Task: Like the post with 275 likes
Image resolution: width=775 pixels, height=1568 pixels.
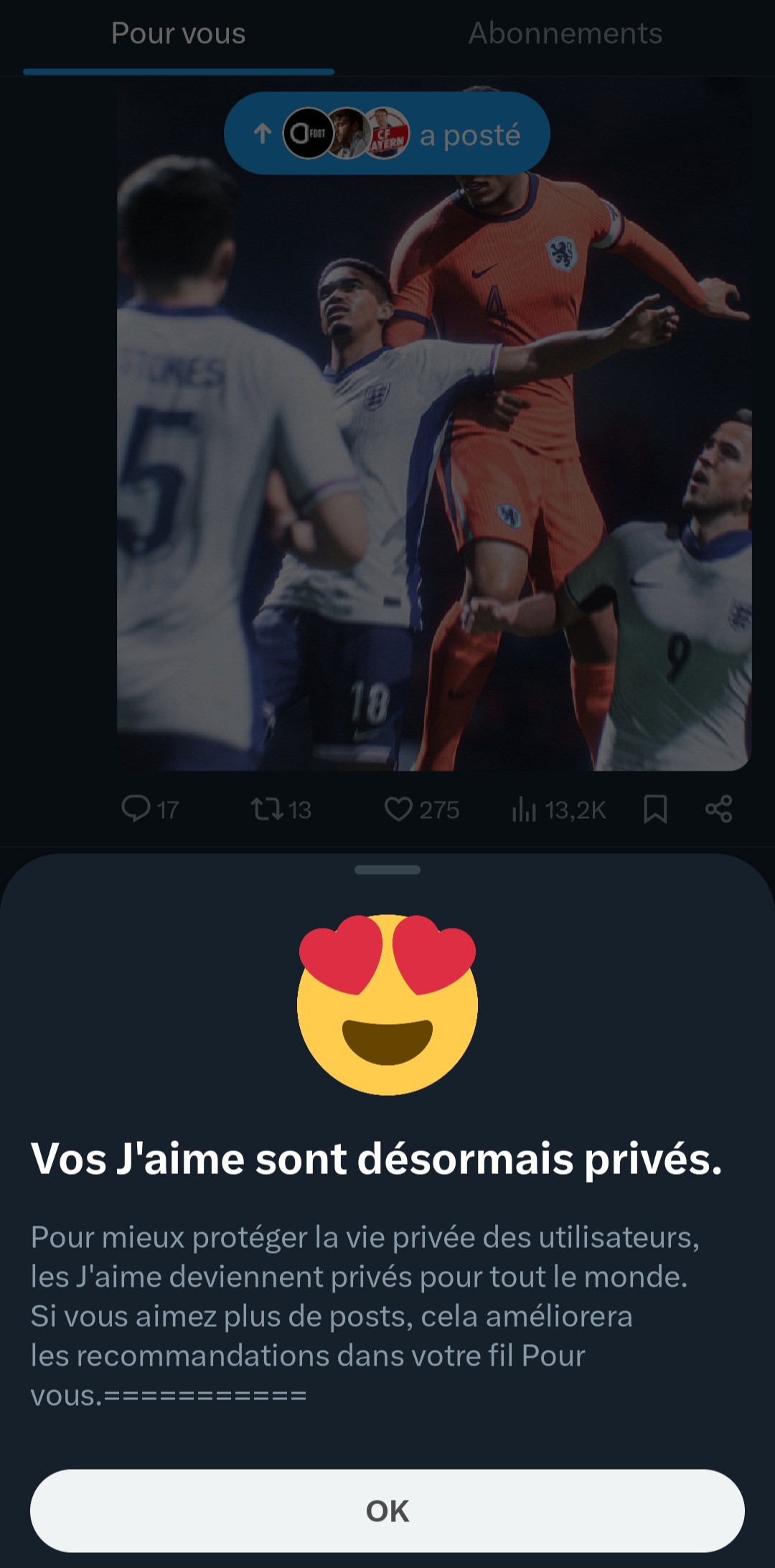Action: point(422,809)
